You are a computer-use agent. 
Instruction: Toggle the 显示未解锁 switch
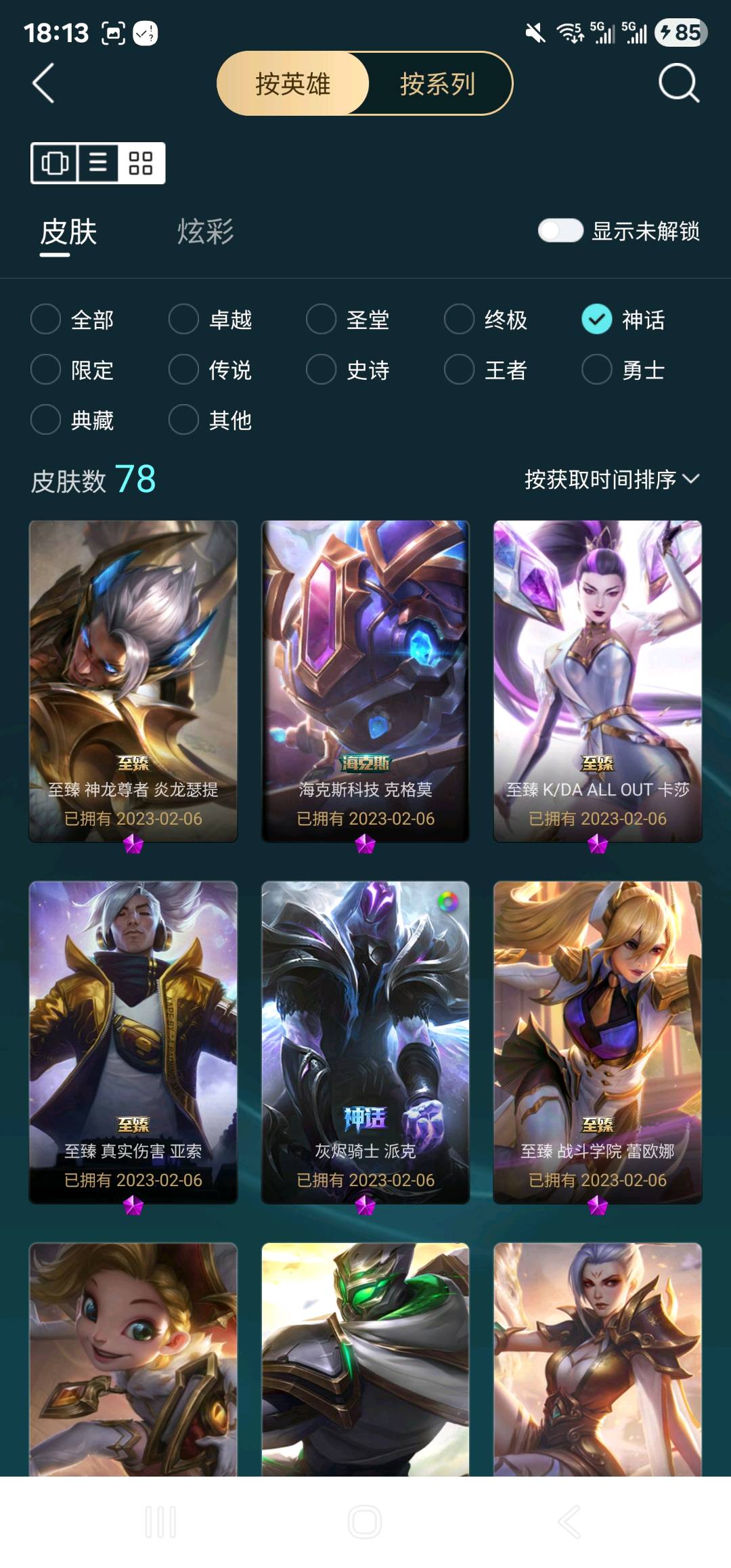(560, 231)
